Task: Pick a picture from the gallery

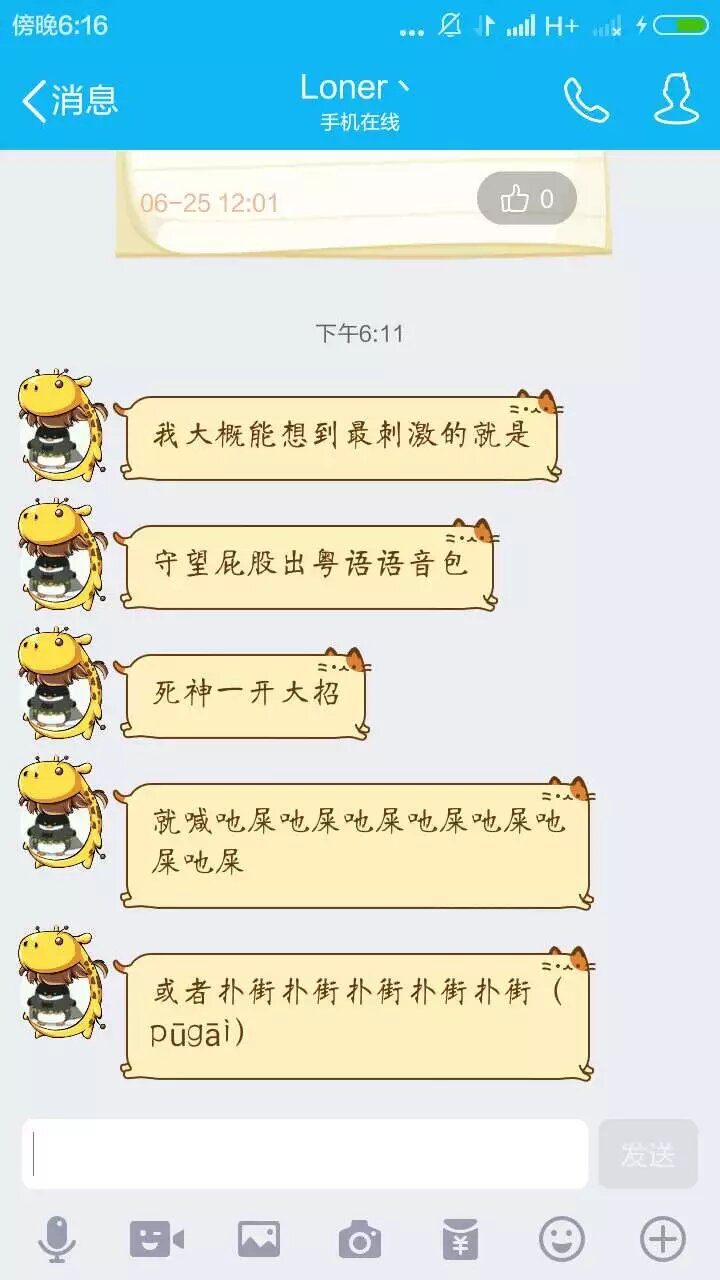Action: (259, 1240)
